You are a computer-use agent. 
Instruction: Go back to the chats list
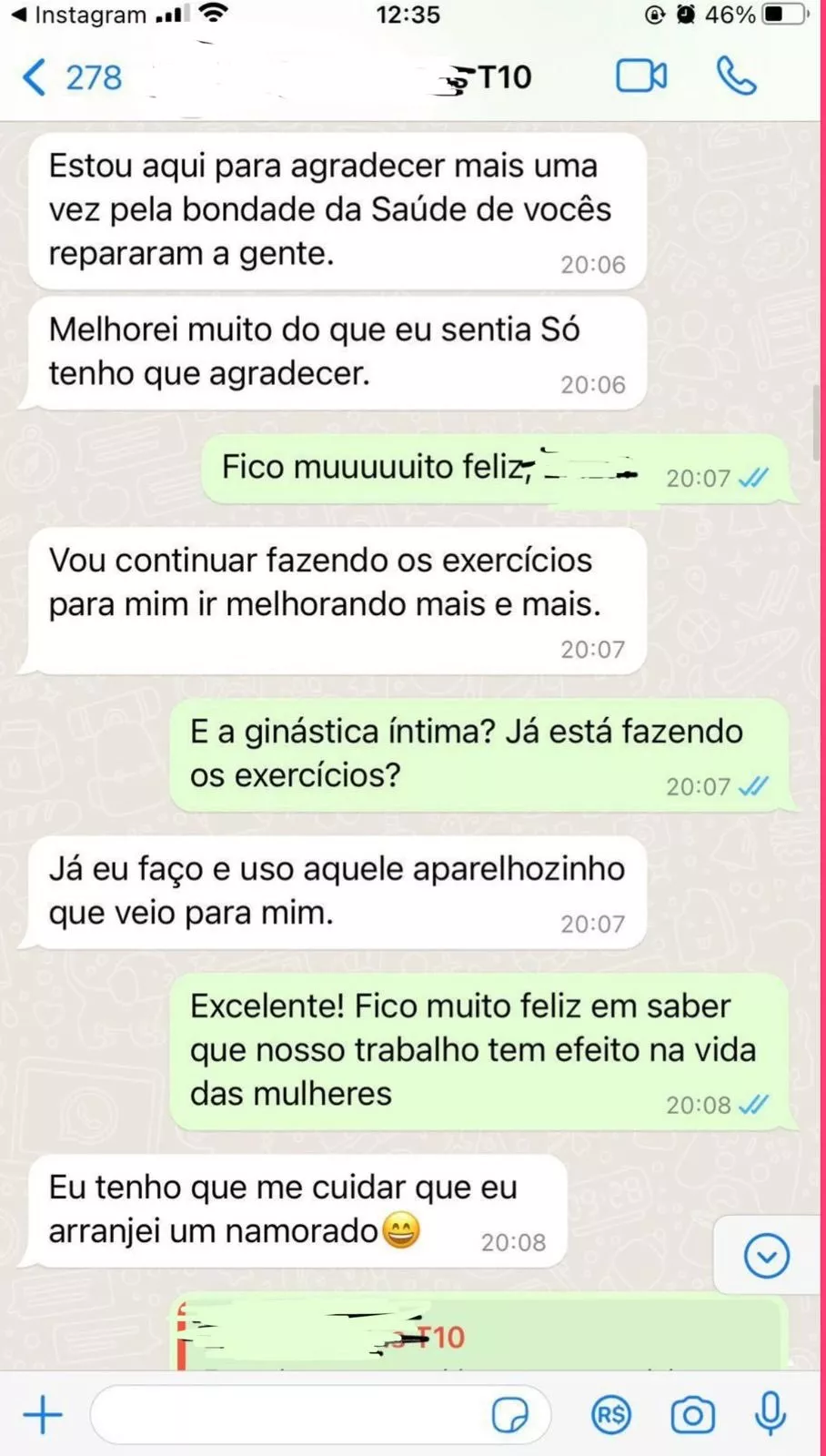pyautogui.click(x=71, y=77)
